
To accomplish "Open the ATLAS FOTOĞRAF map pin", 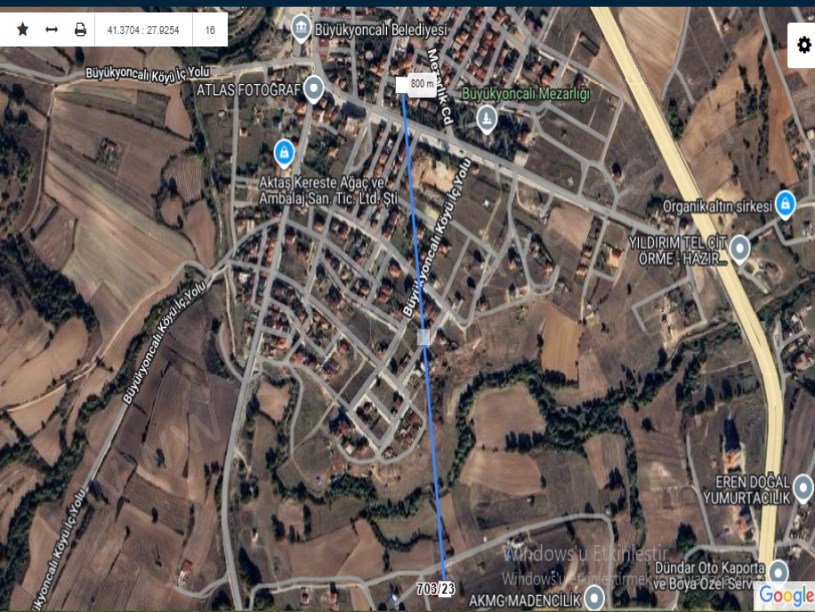I will (x=314, y=89).
